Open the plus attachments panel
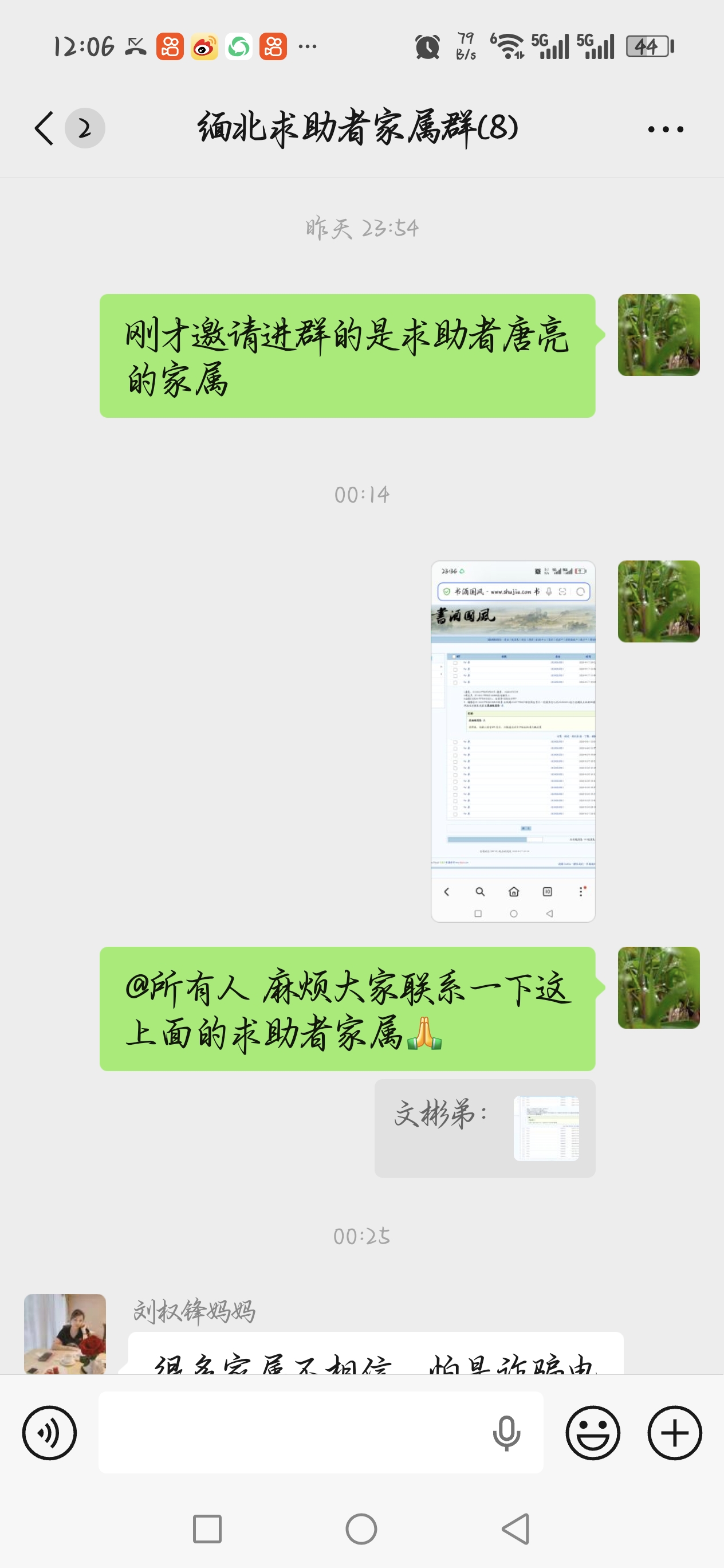The width and height of the screenshot is (724, 1568). click(674, 1432)
